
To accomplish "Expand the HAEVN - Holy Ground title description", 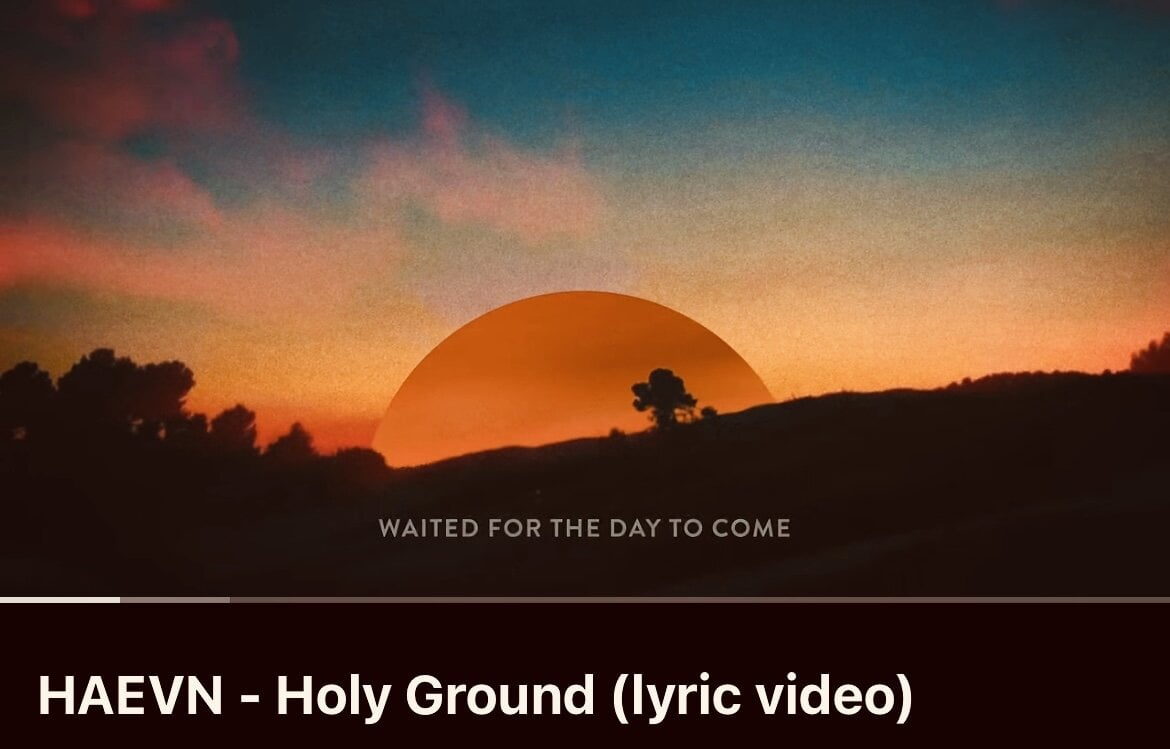I will pos(475,697).
